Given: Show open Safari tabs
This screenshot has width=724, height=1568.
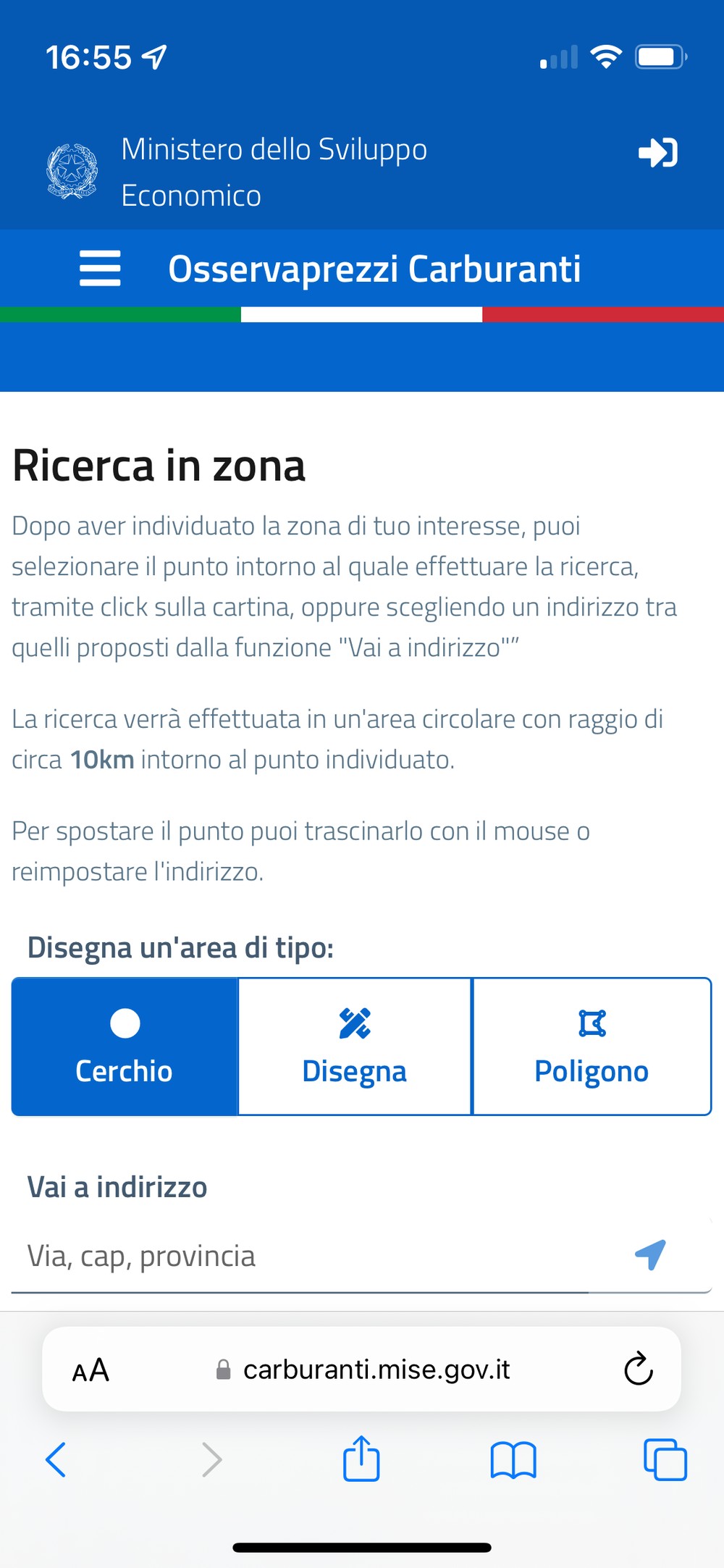Looking at the screenshot, I should coord(665,1459).
